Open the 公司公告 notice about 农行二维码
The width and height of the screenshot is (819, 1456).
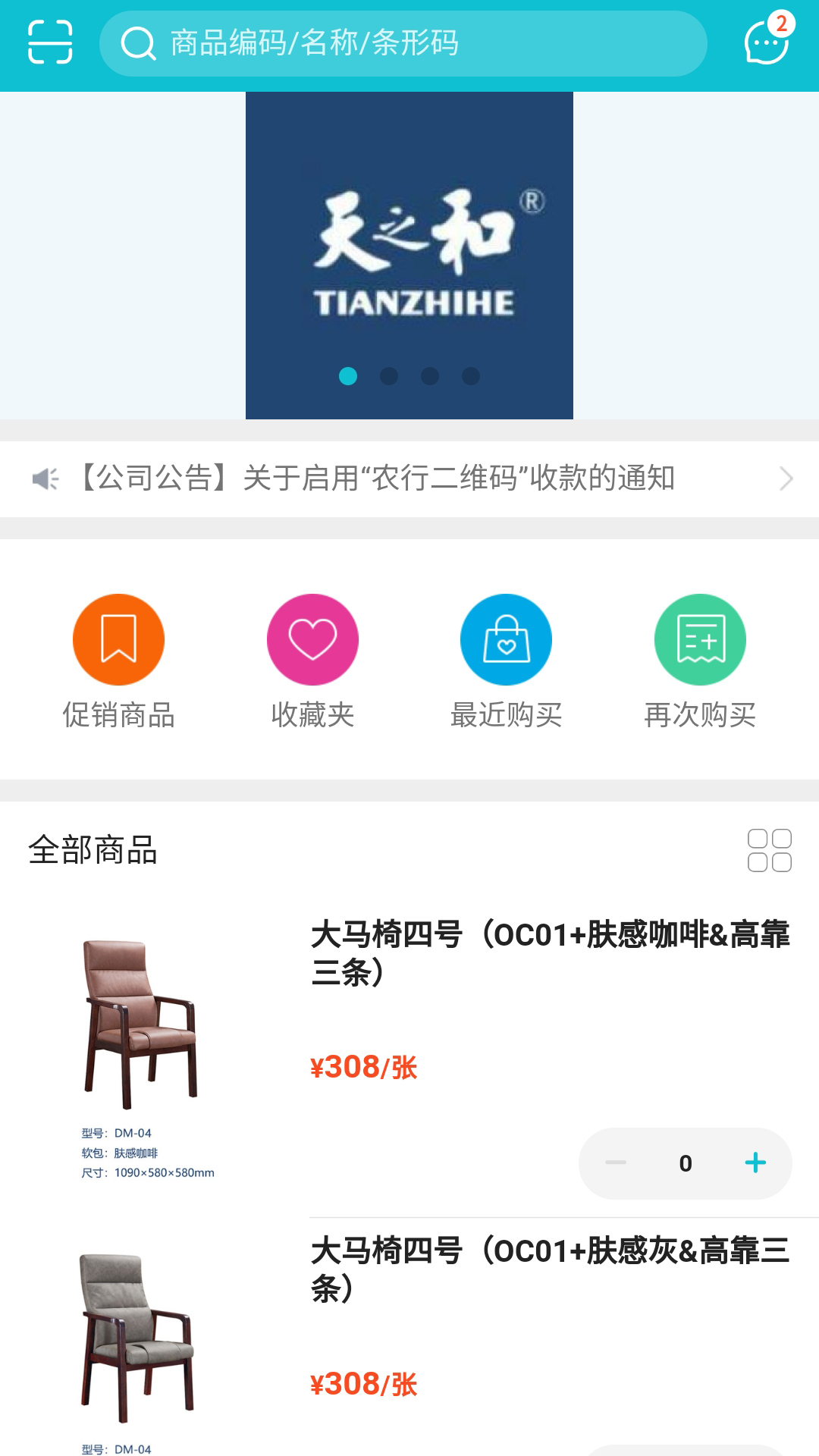(409, 479)
